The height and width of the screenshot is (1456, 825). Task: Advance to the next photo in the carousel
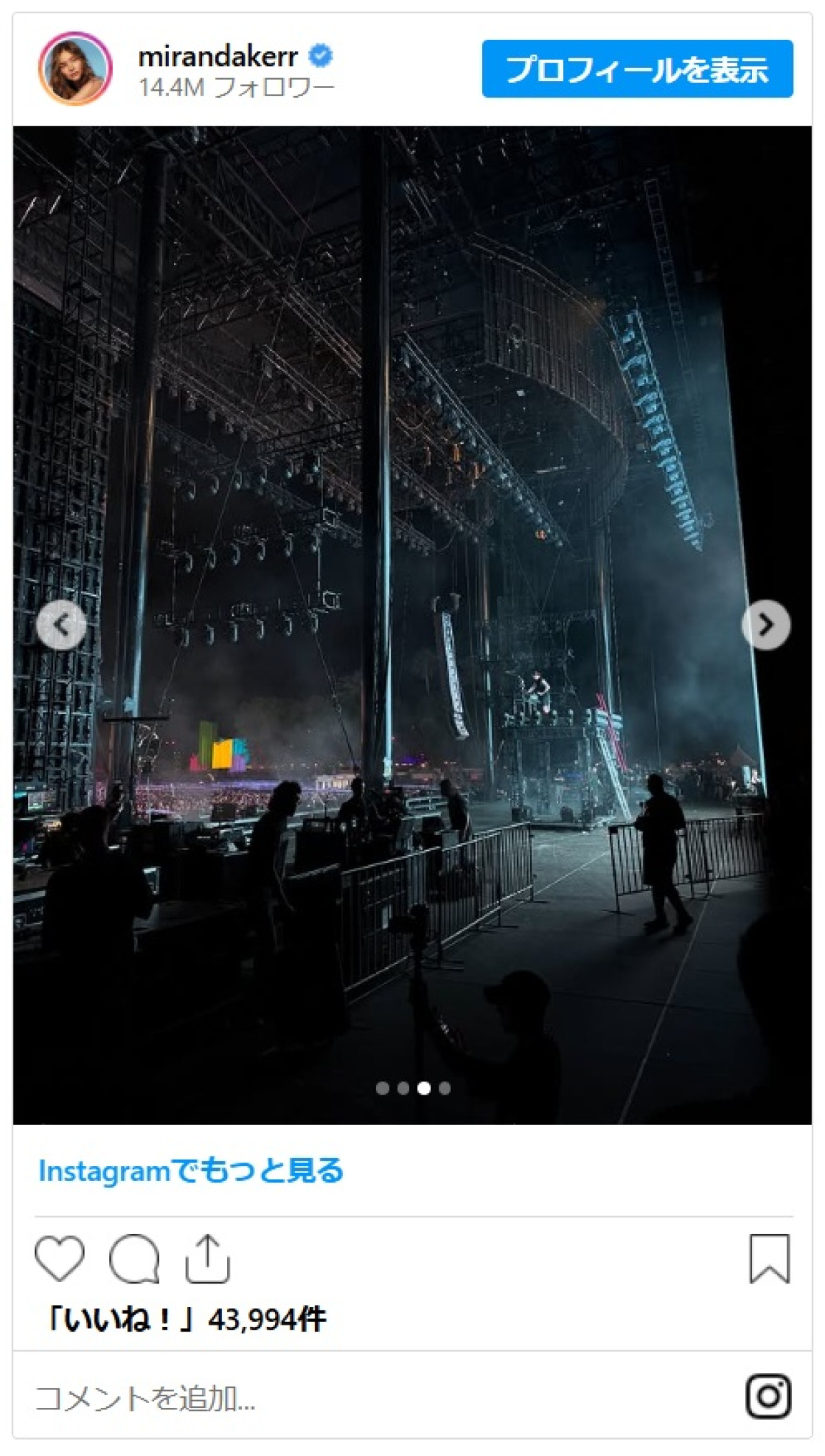(x=765, y=625)
